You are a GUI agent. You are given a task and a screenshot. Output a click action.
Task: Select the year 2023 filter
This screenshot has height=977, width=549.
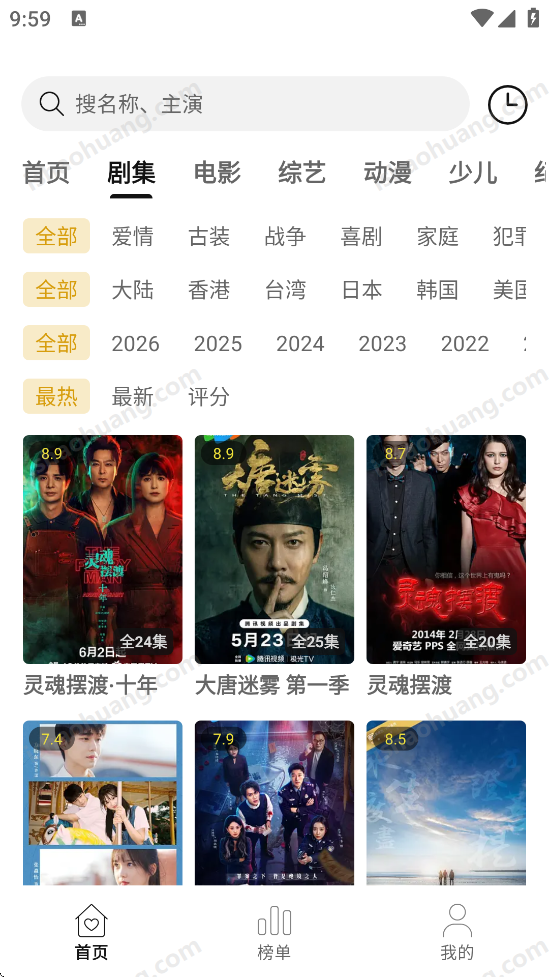(383, 343)
